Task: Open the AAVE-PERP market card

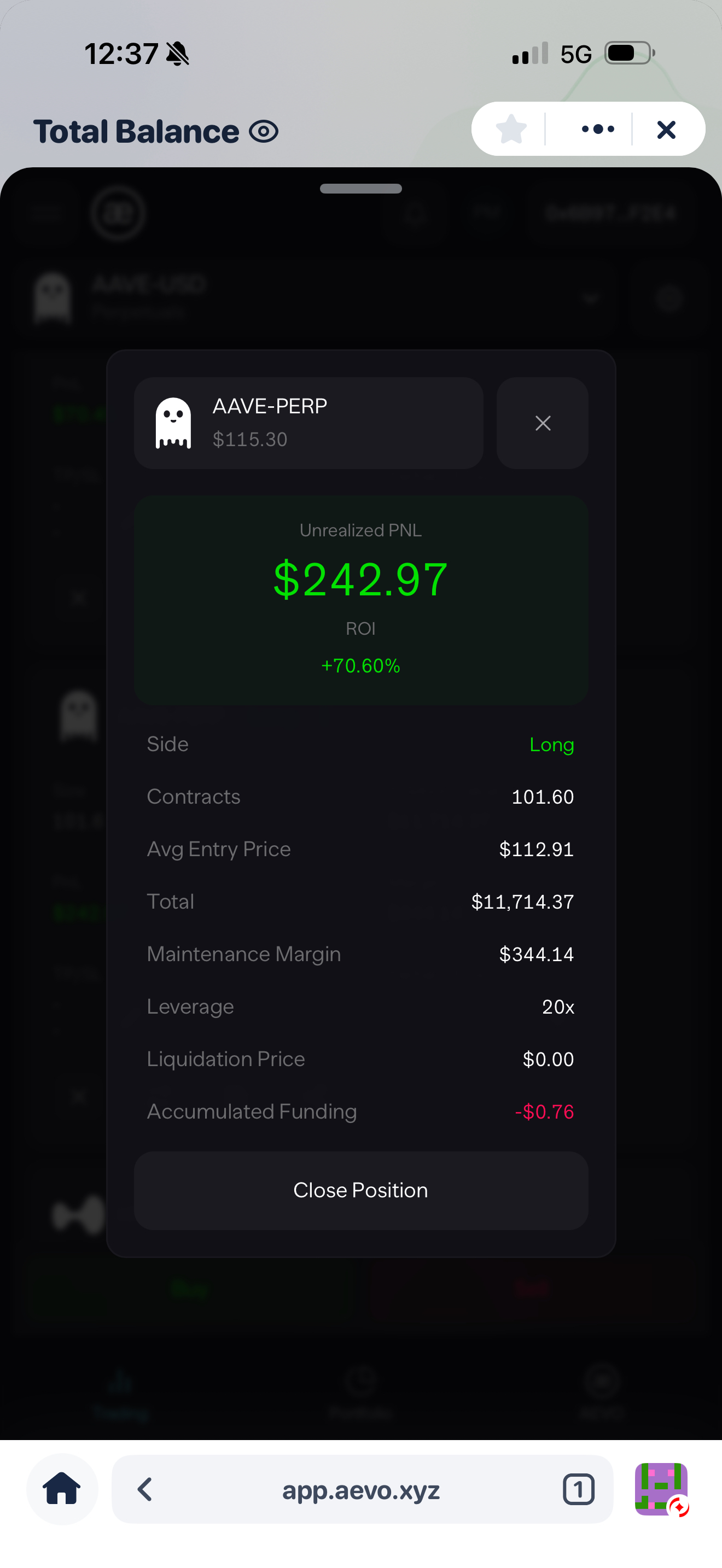Action: pos(308,423)
